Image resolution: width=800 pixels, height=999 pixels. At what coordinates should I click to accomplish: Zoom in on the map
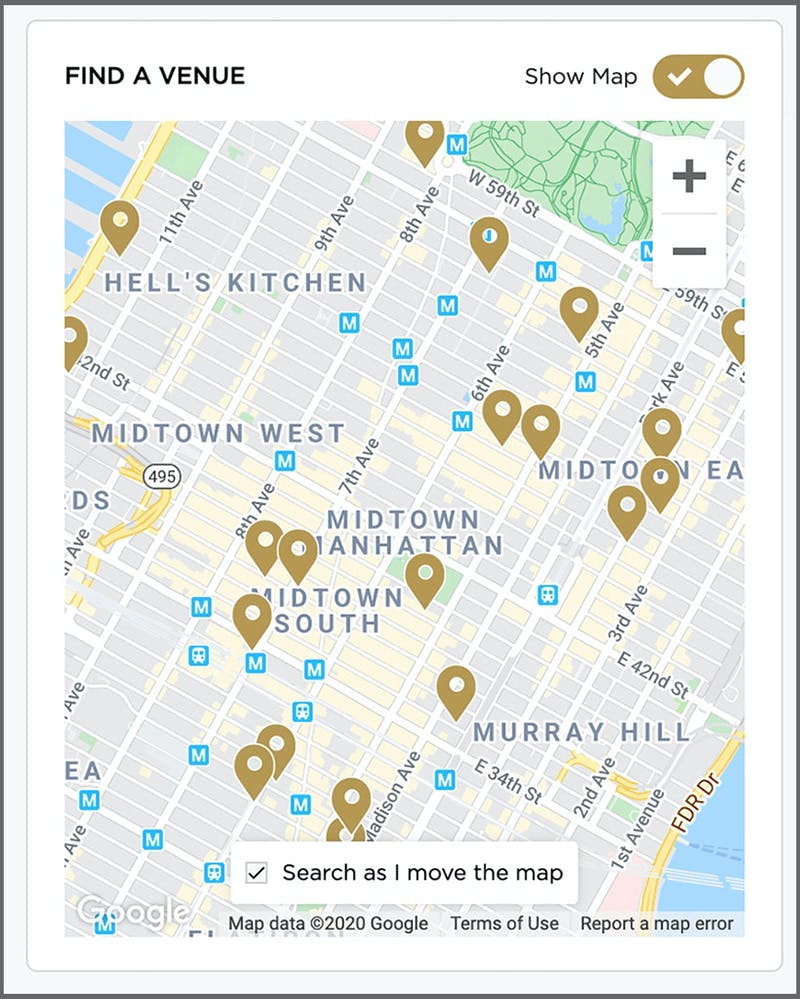pyautogui.click(x=689, y=178)
